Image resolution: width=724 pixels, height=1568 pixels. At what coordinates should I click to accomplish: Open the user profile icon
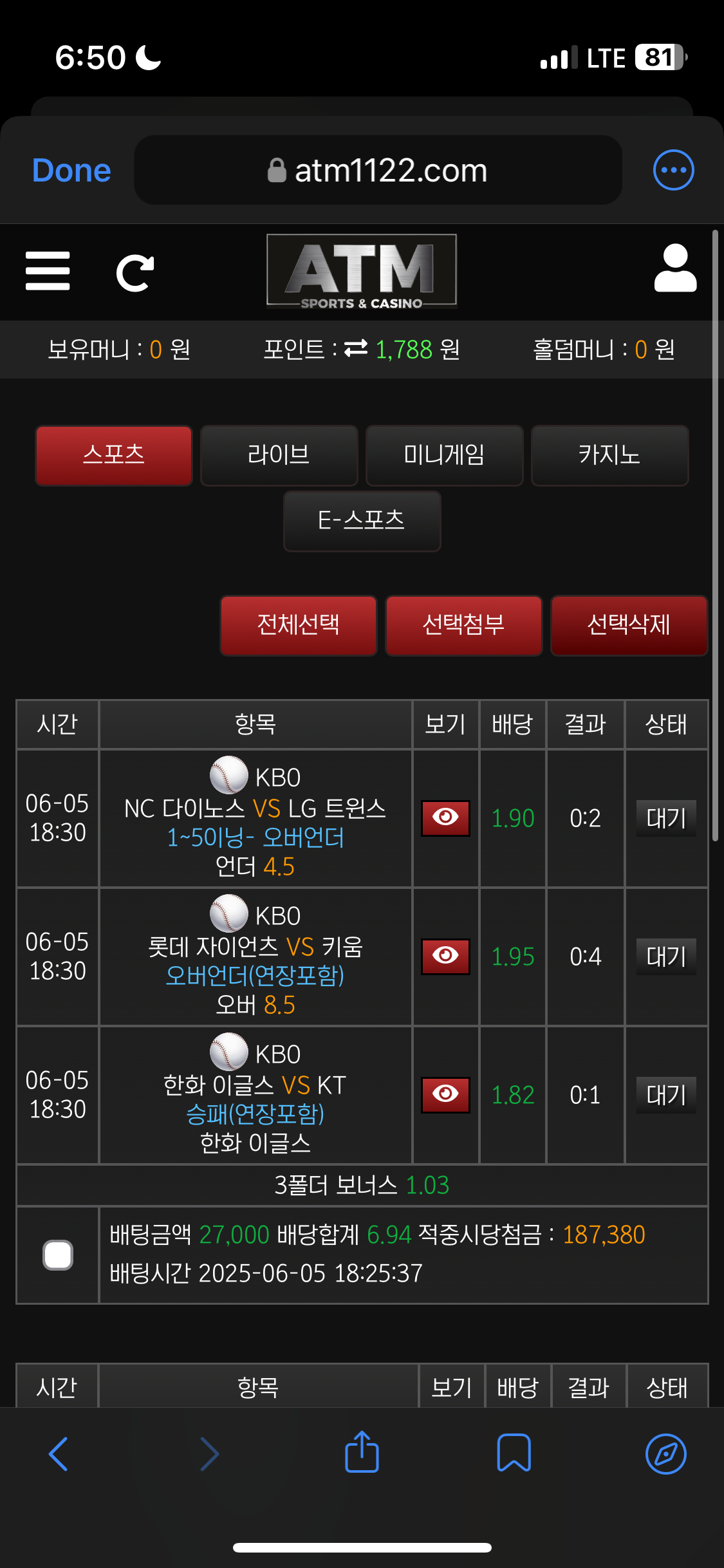tap(675, 268)
